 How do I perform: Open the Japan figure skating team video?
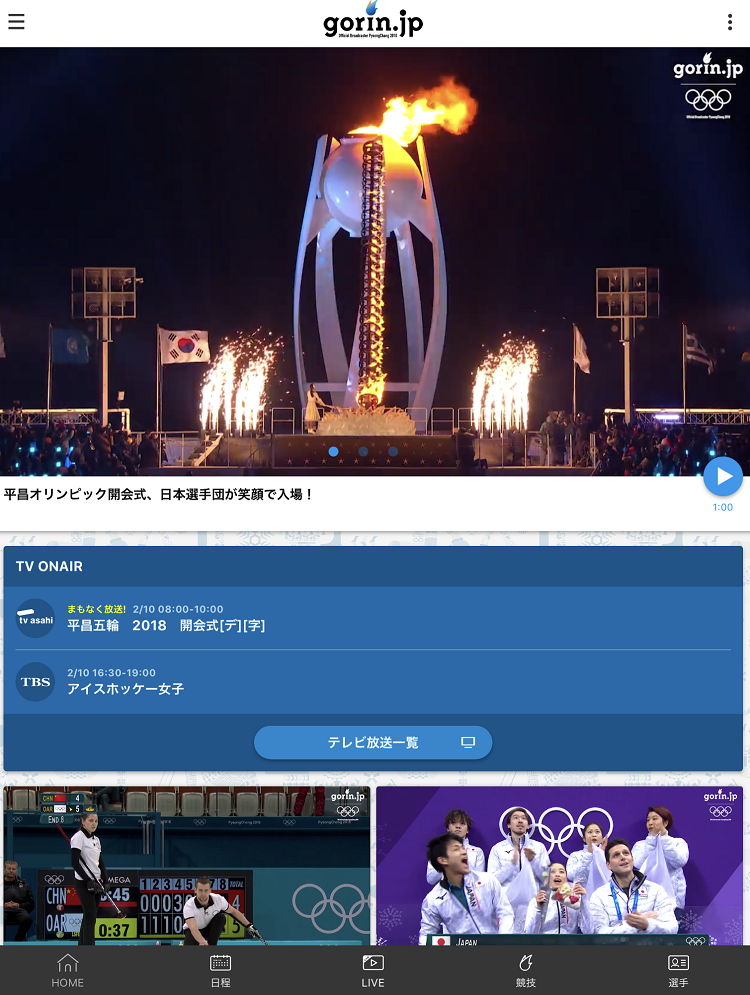(559, 865)
